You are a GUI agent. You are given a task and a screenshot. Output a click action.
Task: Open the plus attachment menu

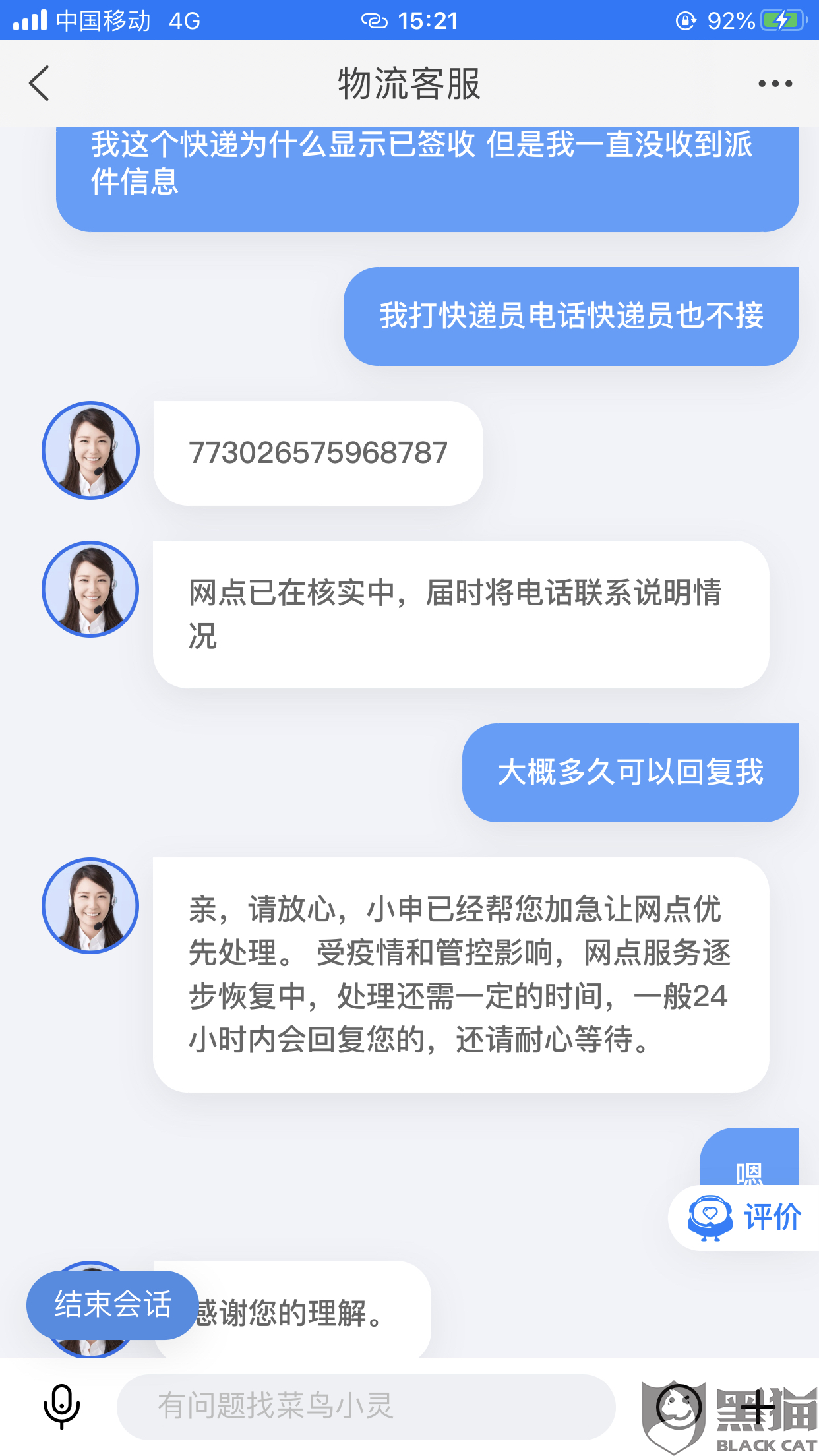pyautogui.click(x=758, y=1407)
